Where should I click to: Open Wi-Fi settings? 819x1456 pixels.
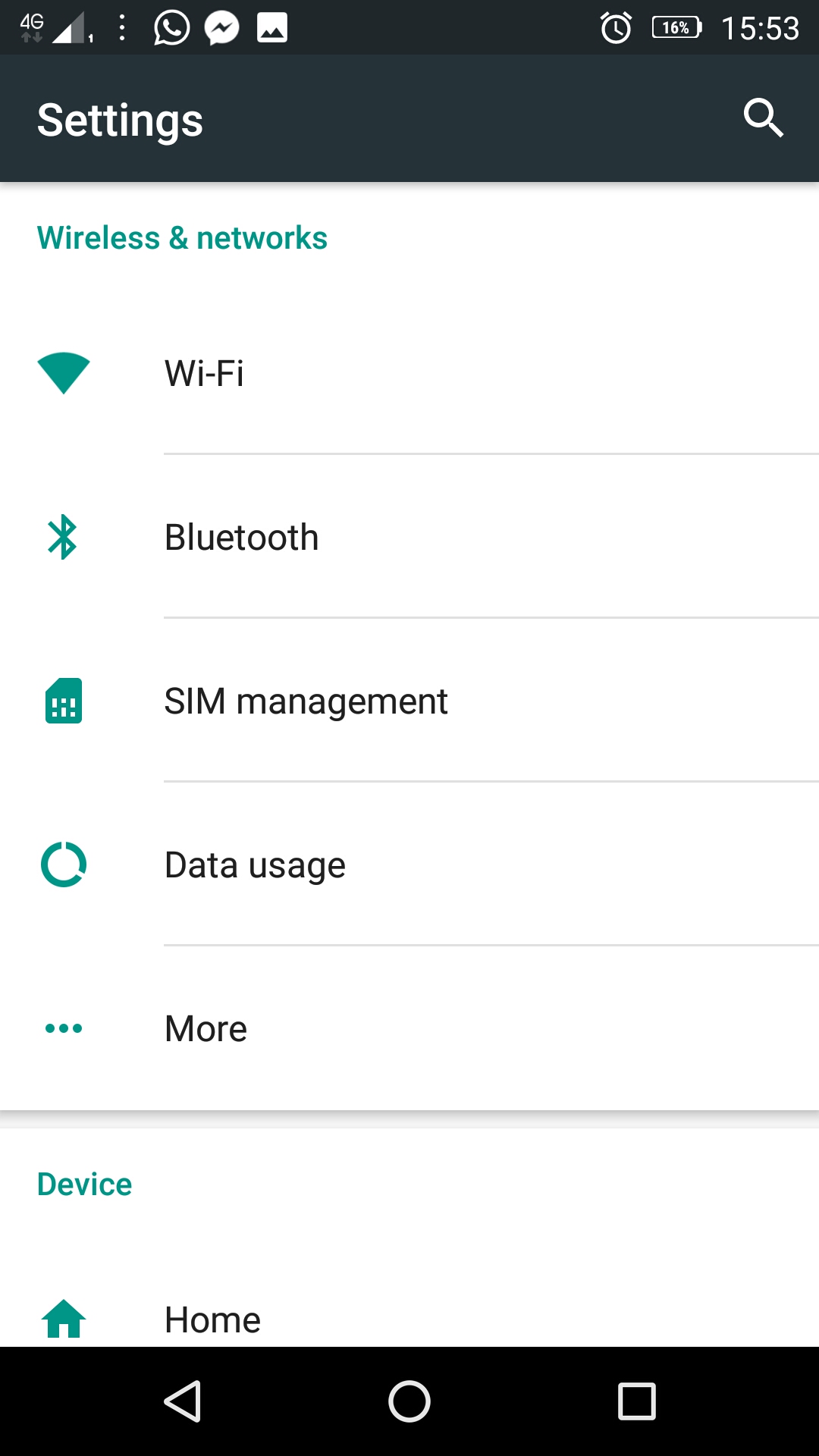409,373
